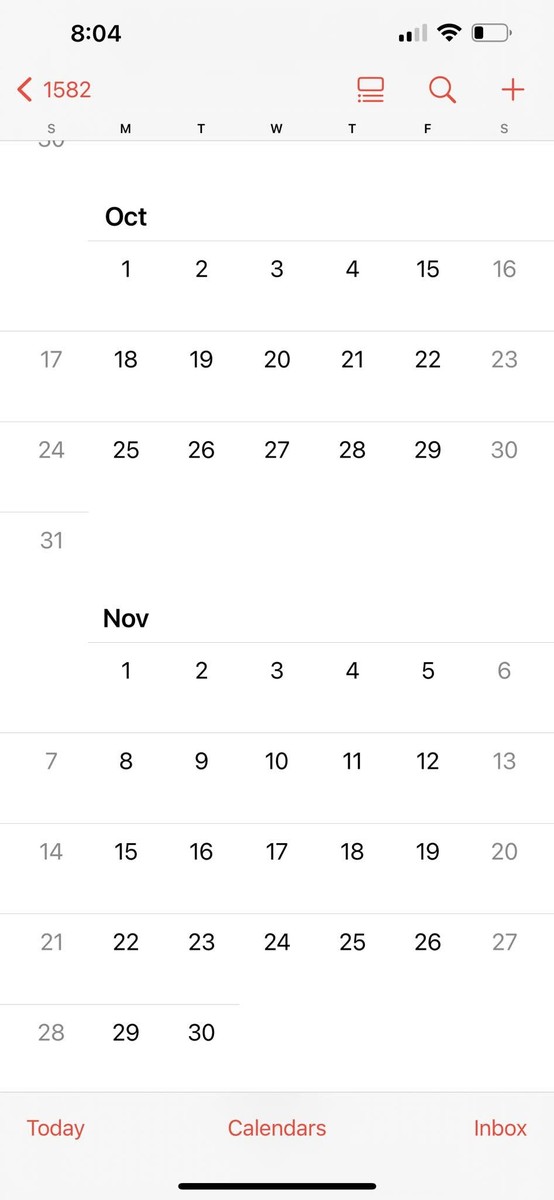Go back to the 1582 year view

(x=54, y=90)
